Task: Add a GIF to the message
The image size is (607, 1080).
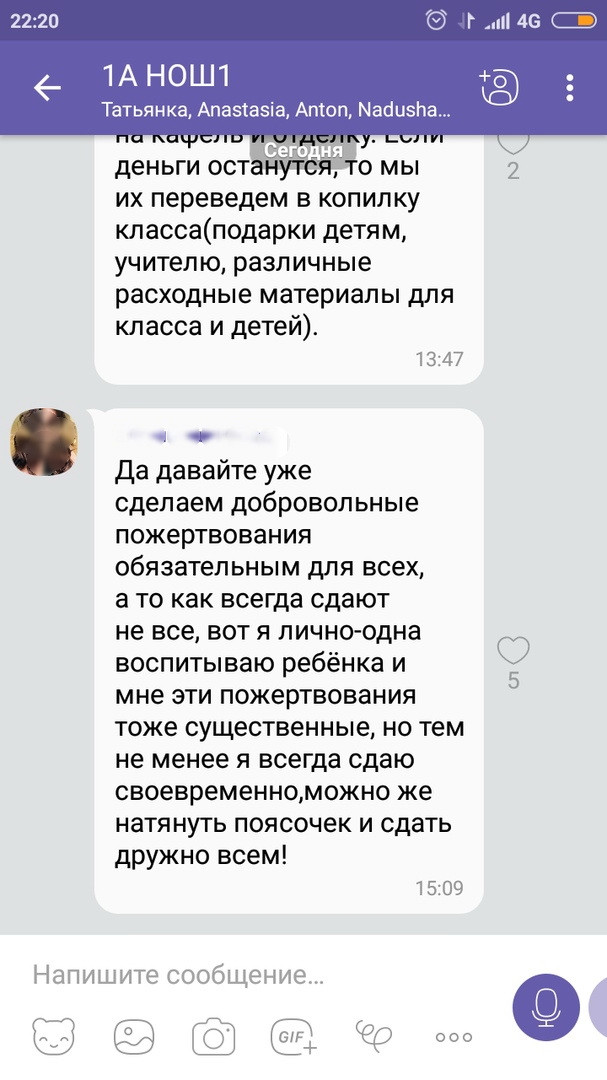Action: coord(293,1037)
